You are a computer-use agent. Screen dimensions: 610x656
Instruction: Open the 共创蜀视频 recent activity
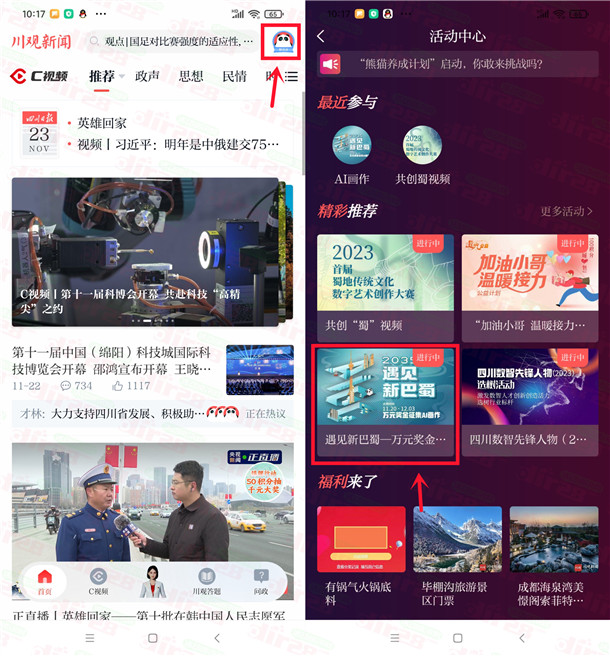(419, 153)
